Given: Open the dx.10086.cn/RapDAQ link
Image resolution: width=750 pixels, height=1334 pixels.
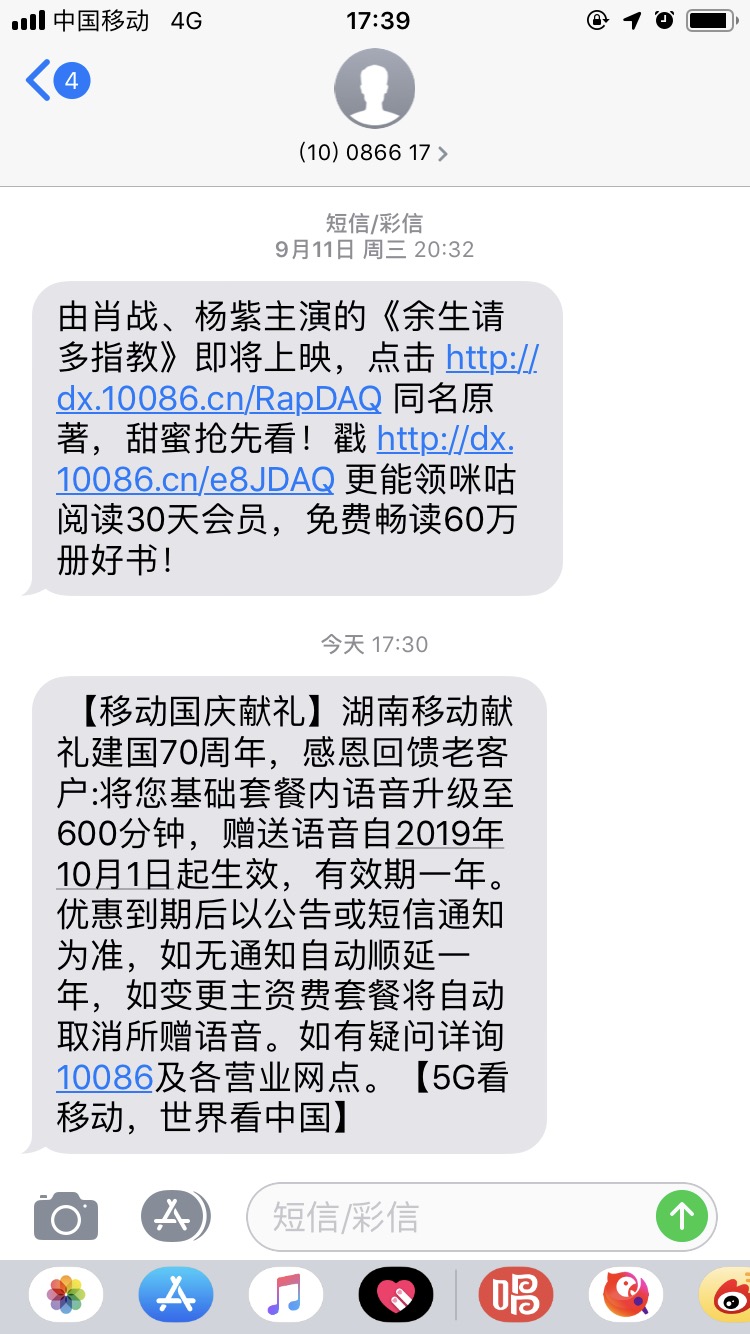Looking at the screenshot, I should 220,398.
